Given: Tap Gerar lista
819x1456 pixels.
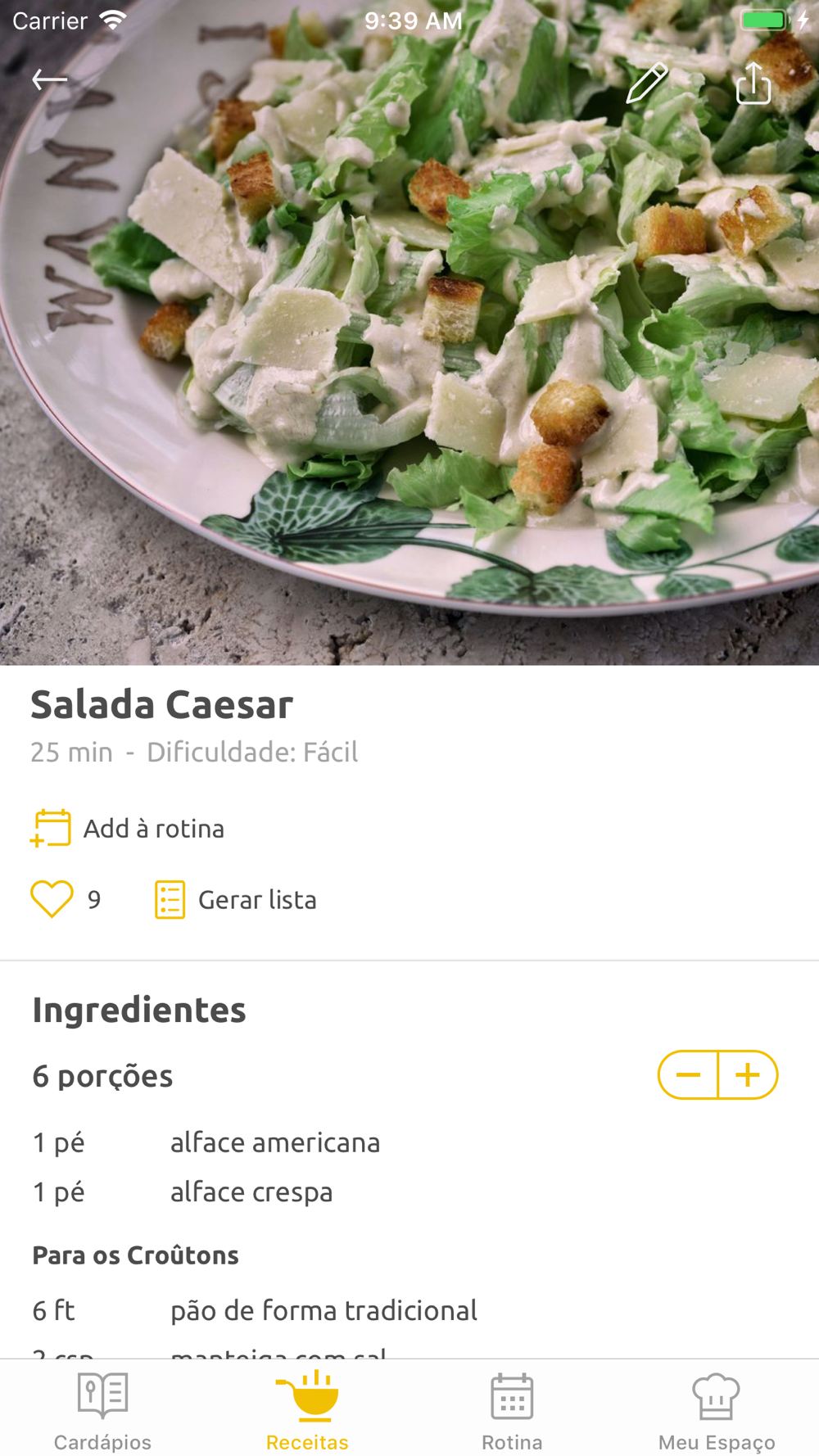Looking at the screenshot, I should 236,900.
